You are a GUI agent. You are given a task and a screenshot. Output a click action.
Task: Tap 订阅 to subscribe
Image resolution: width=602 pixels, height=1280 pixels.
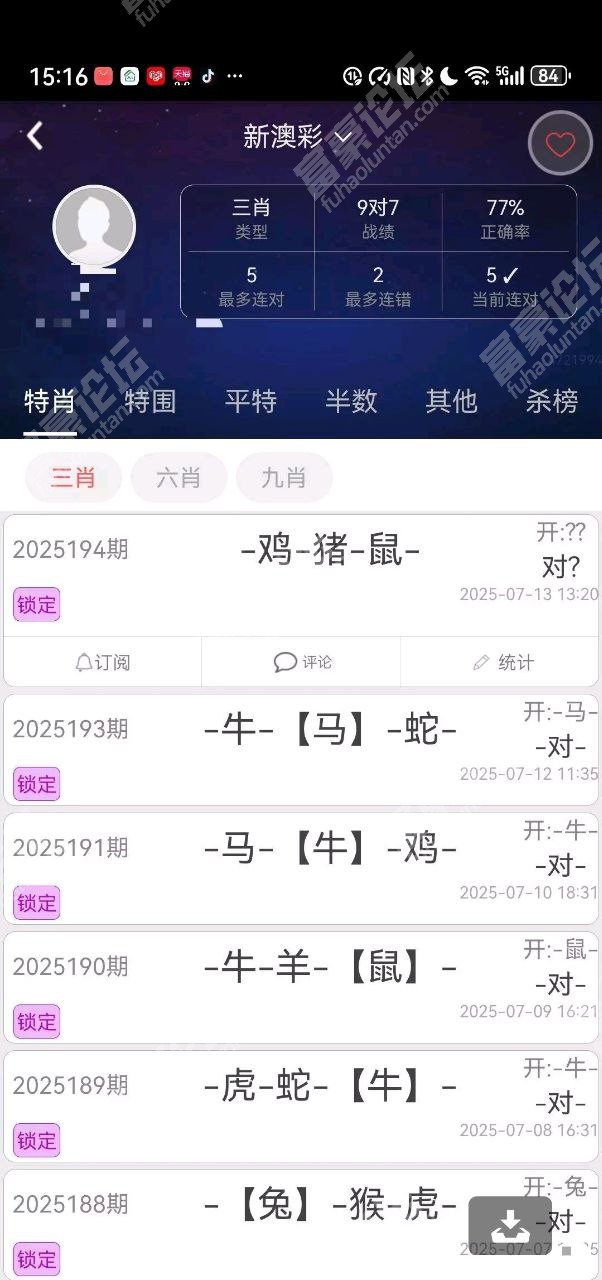[x=103, y=662]
